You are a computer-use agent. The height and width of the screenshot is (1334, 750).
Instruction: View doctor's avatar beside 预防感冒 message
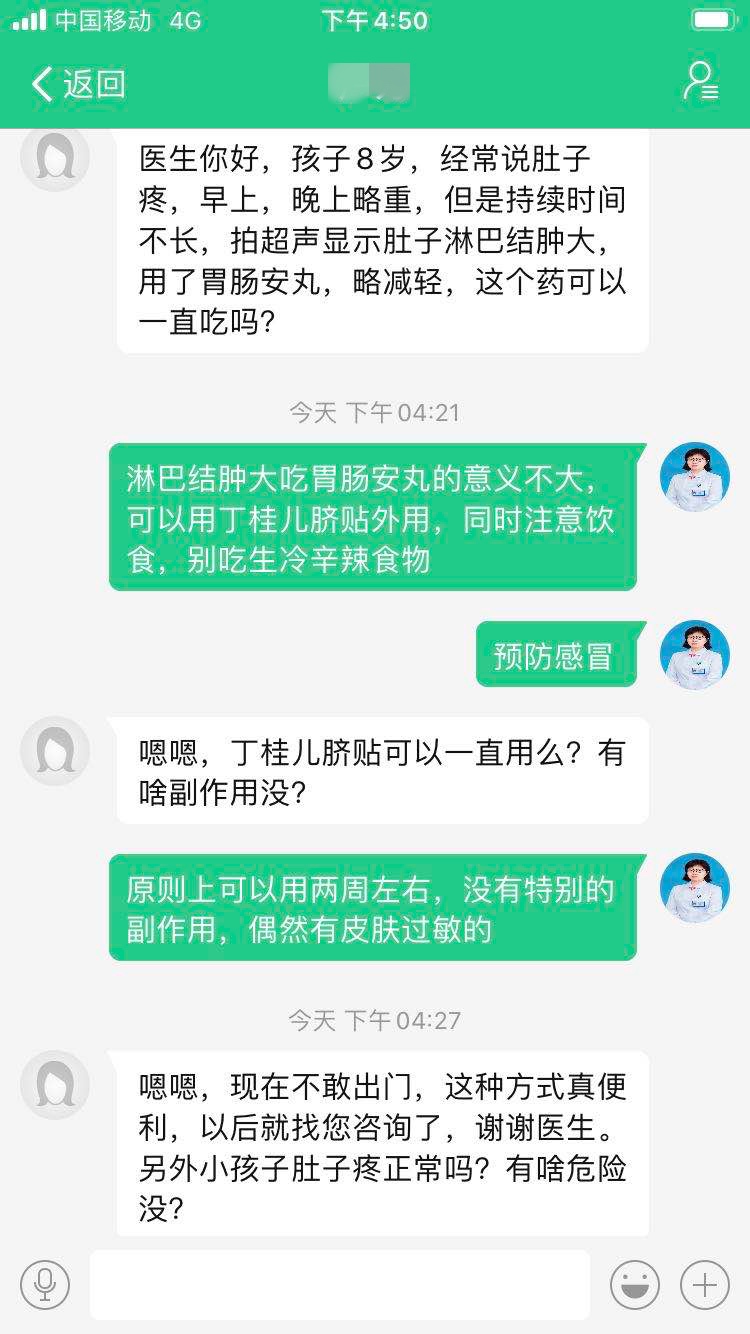[695, 655]
